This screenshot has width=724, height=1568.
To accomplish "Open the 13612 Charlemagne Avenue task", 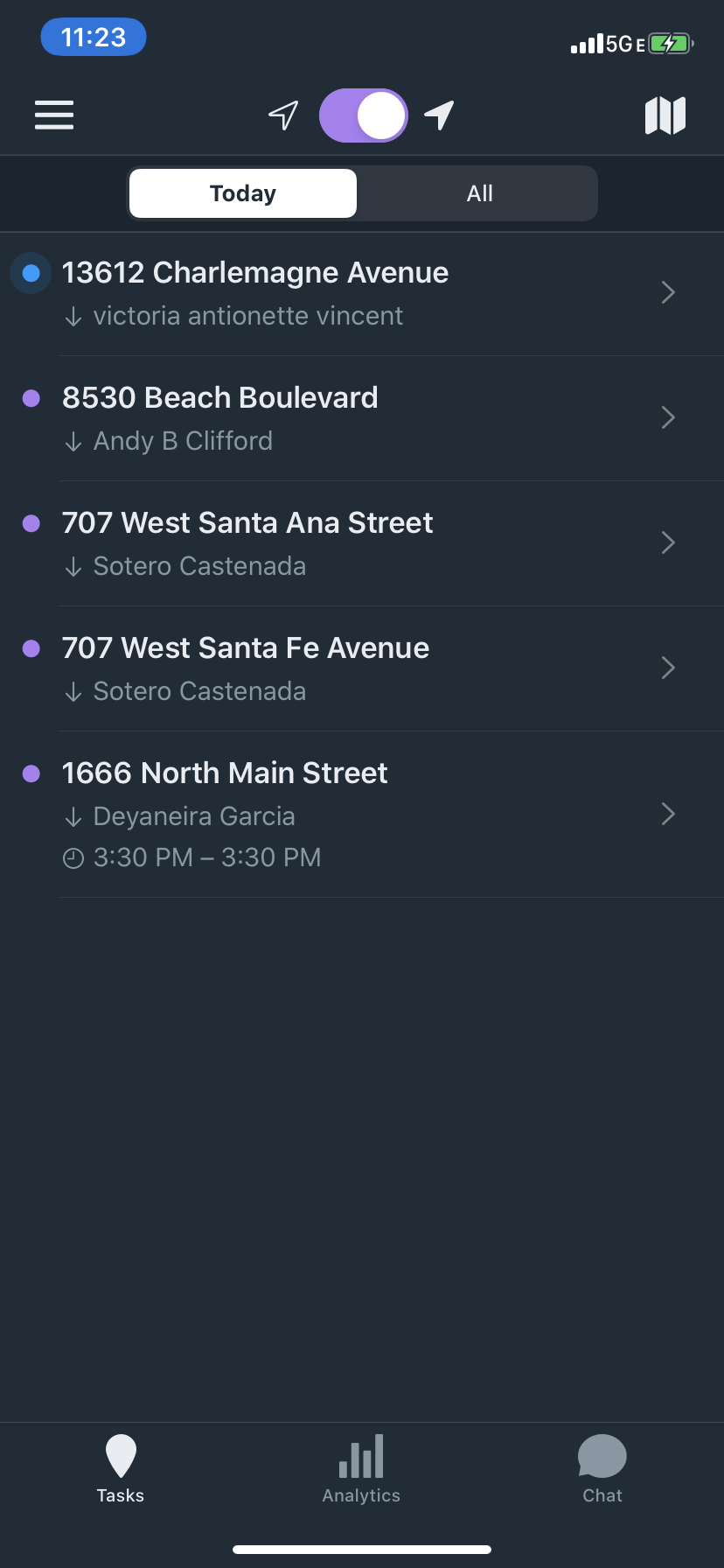I will [x=362, y=294].
